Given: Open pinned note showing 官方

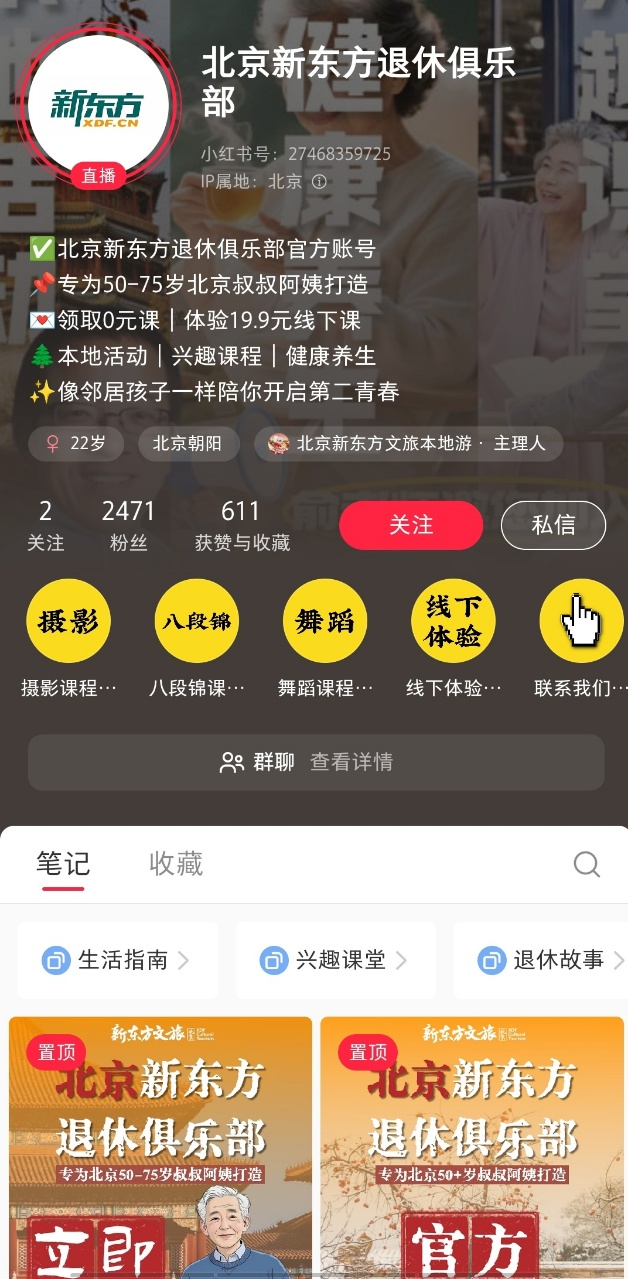Looking at the screenshot, I should 472,1150.
